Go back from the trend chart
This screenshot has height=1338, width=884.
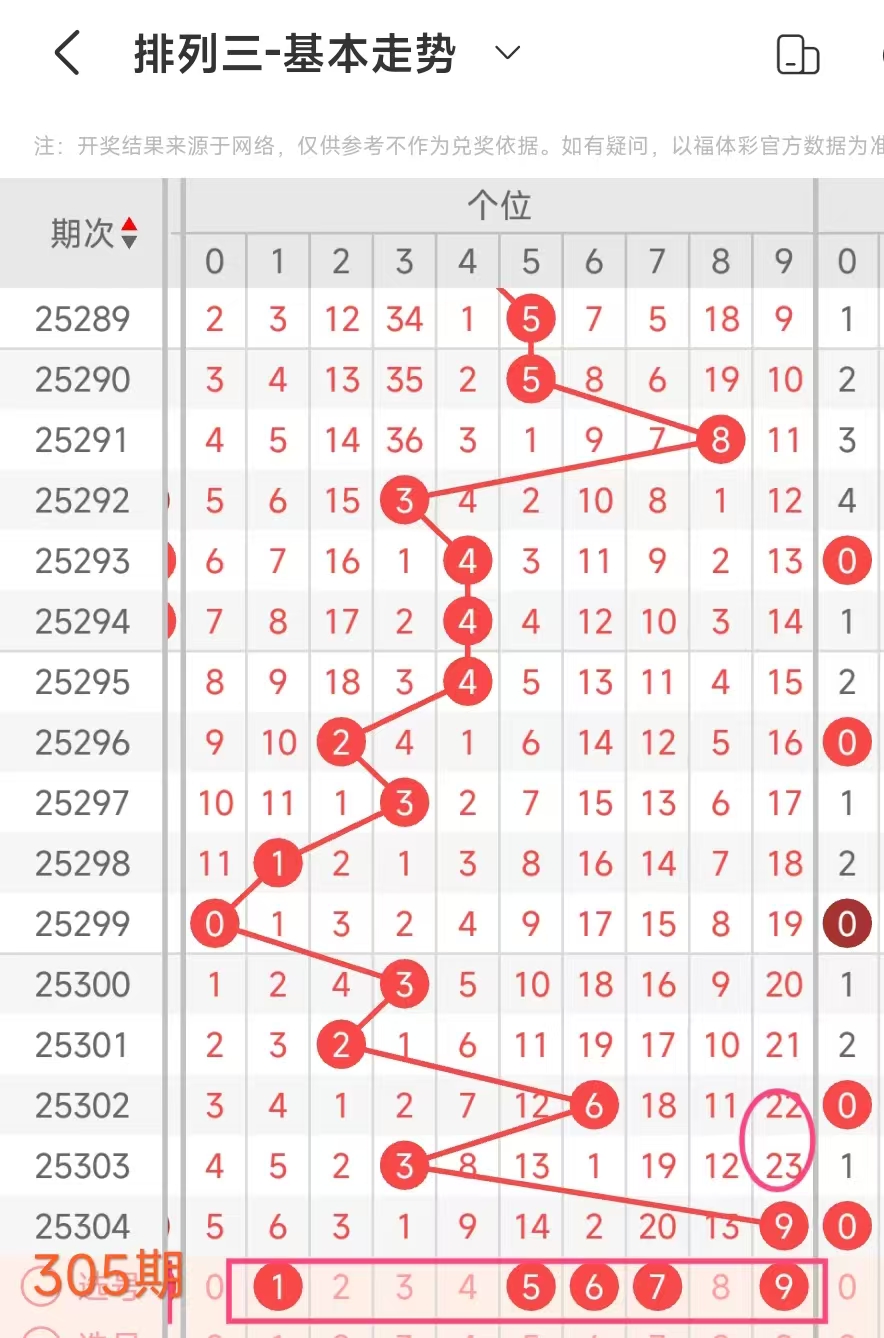coord(66,53)
